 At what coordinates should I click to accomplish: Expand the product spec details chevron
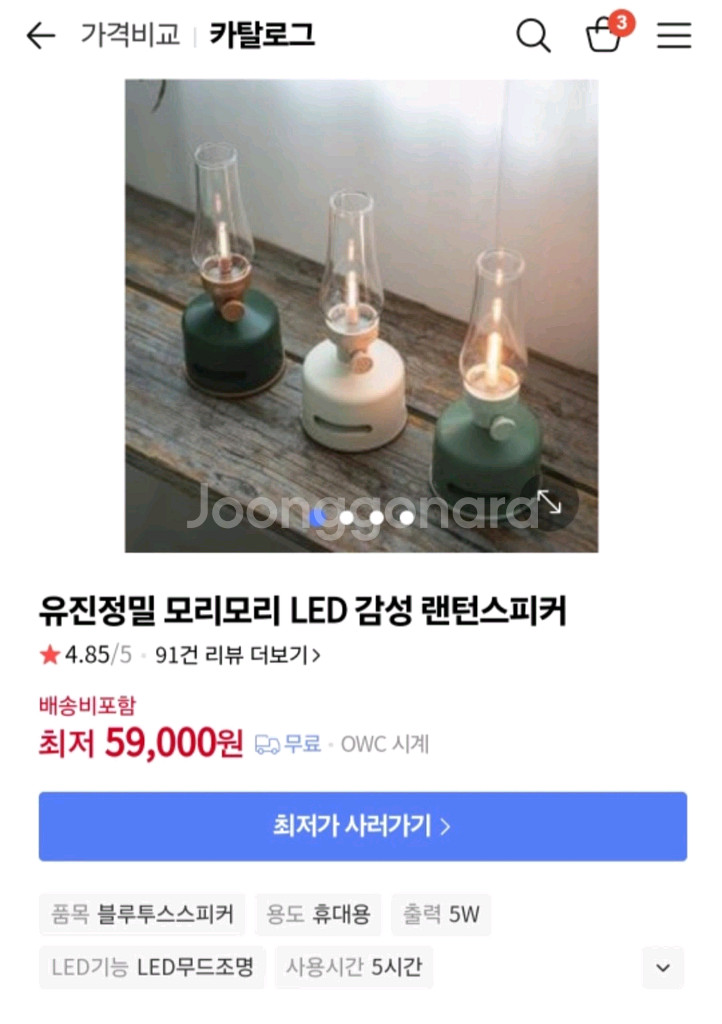(663, 967)
